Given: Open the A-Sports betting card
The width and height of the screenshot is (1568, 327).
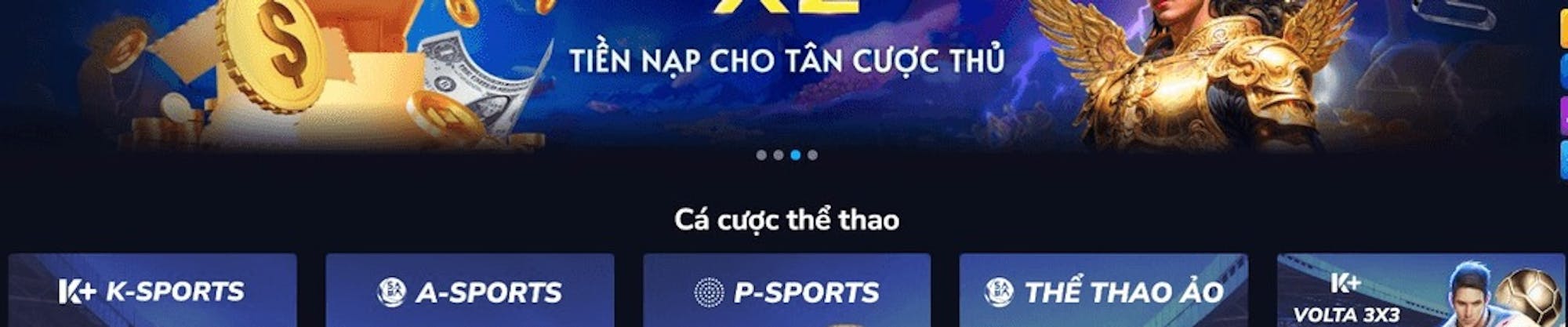Looking at the screenshot, I should (470, 292).
